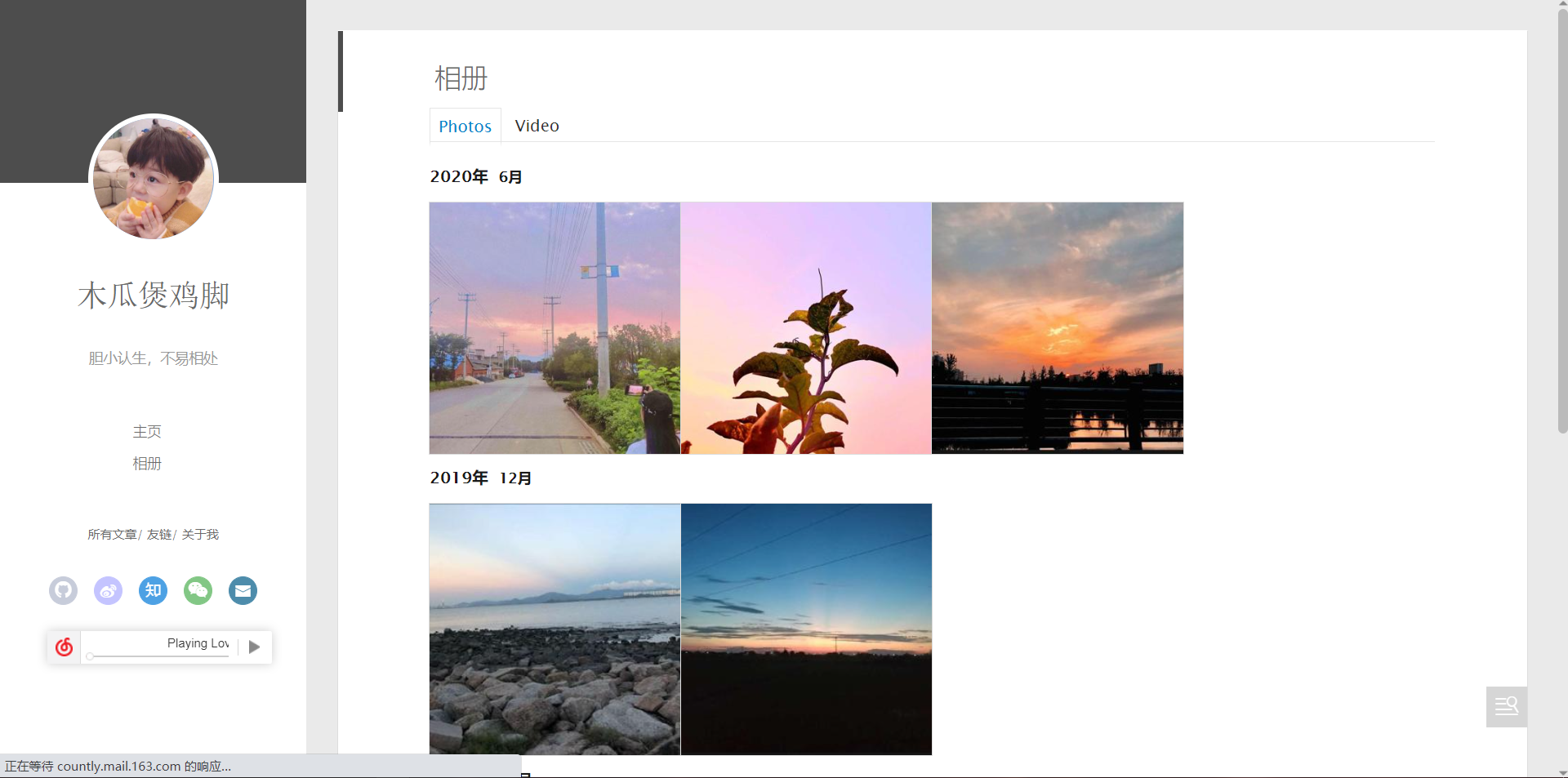
Task: Open the Weibo icon
Action: click(108, 590)
